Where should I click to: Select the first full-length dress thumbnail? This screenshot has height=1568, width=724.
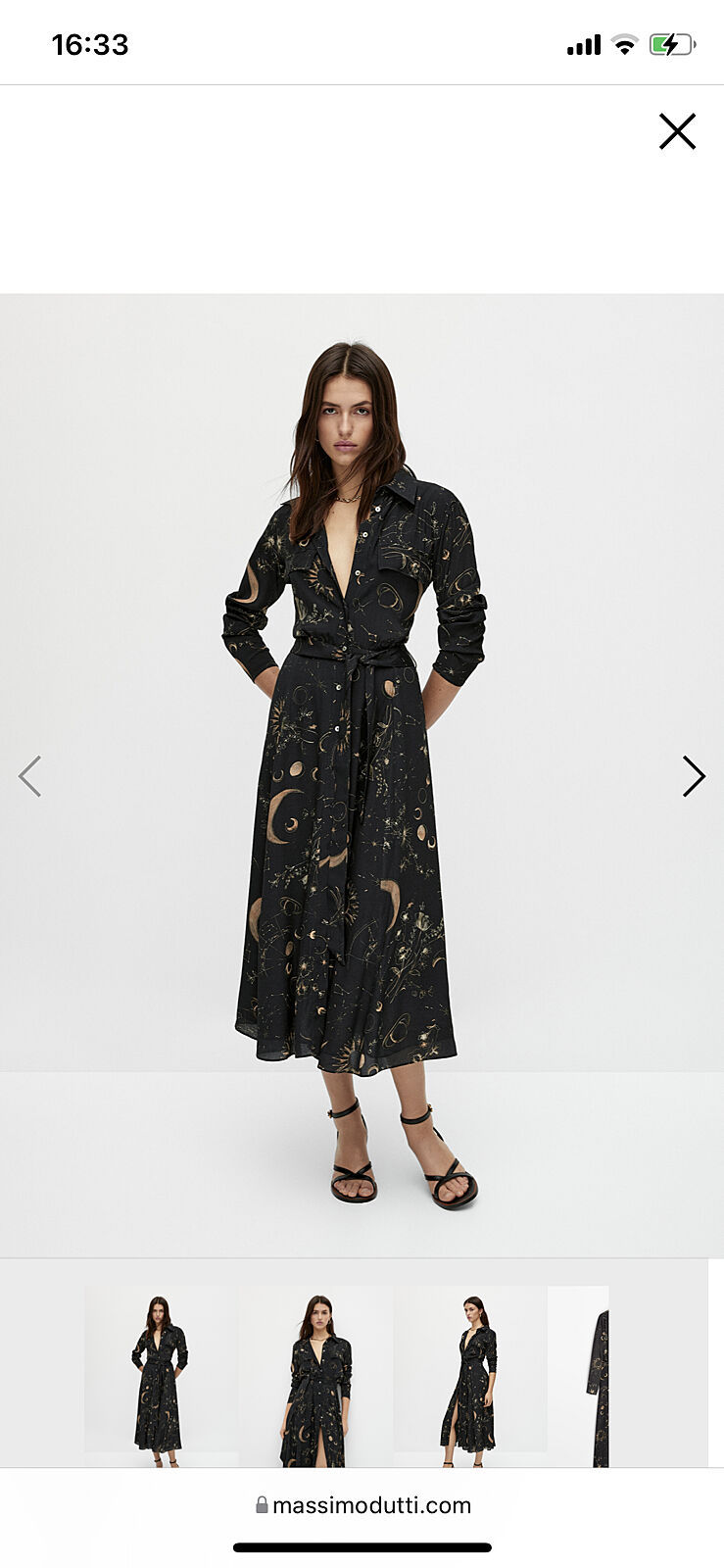point(161,1376)
